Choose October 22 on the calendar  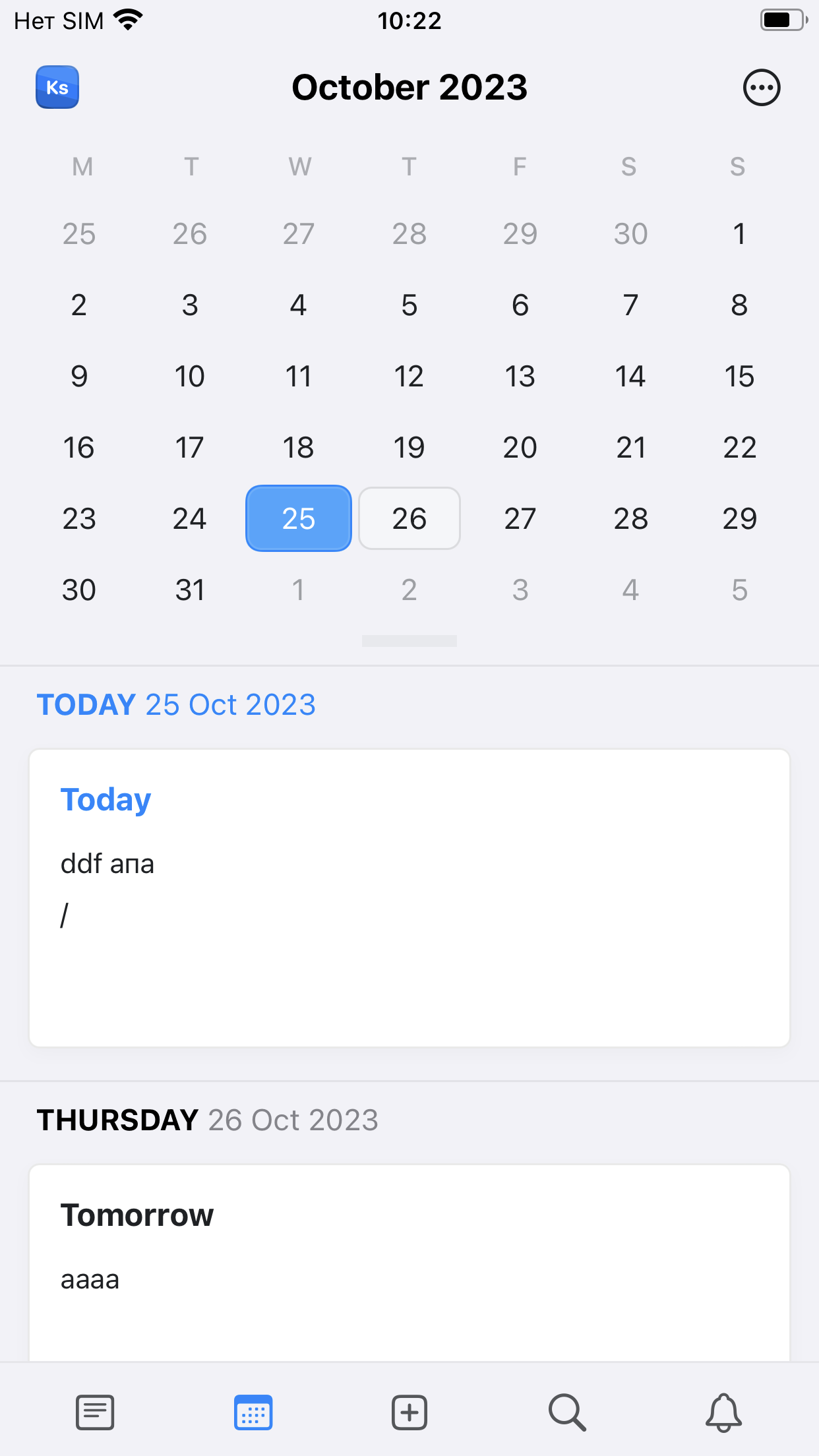(739, 448)
